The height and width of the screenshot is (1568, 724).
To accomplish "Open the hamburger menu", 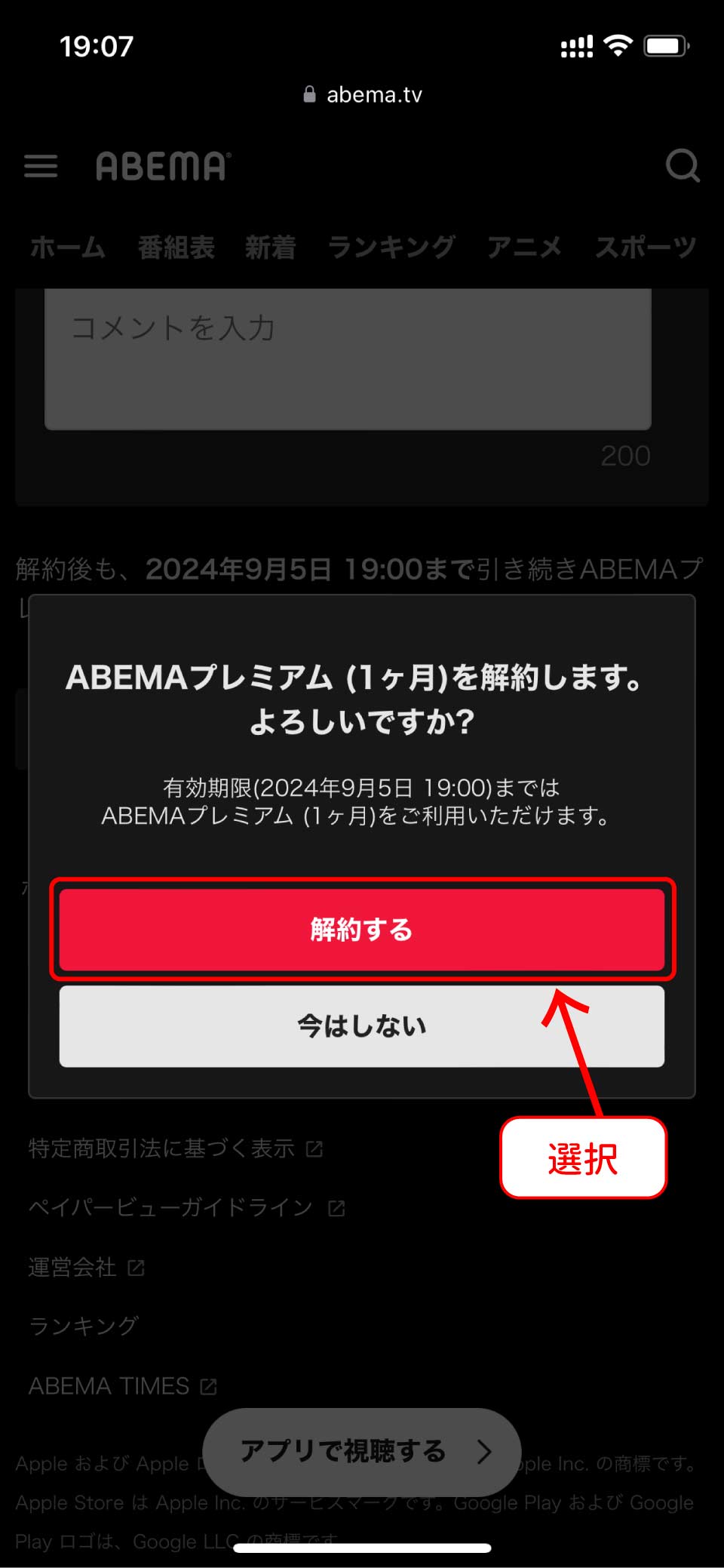I will click(41, 166).
